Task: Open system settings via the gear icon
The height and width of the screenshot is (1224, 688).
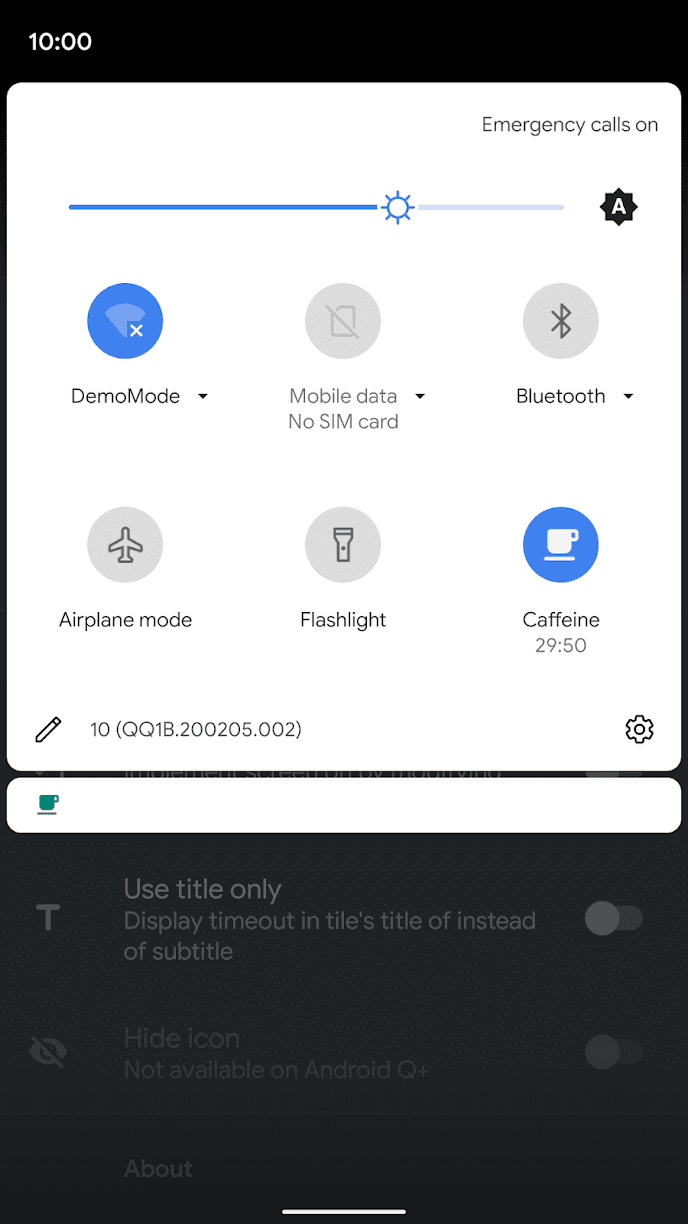Action: click(x=639, y=729)
